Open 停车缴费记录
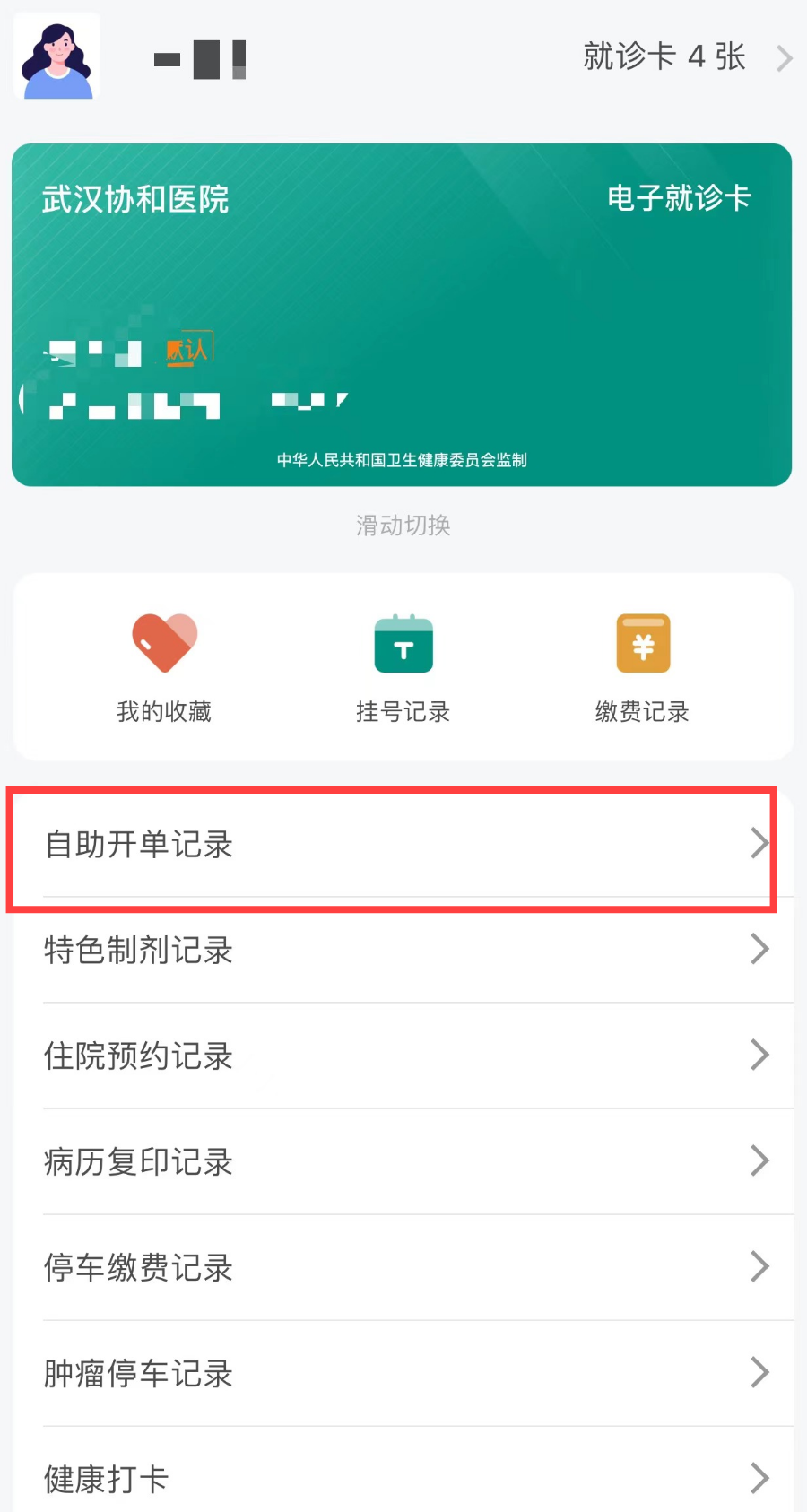 [403, 1267]
